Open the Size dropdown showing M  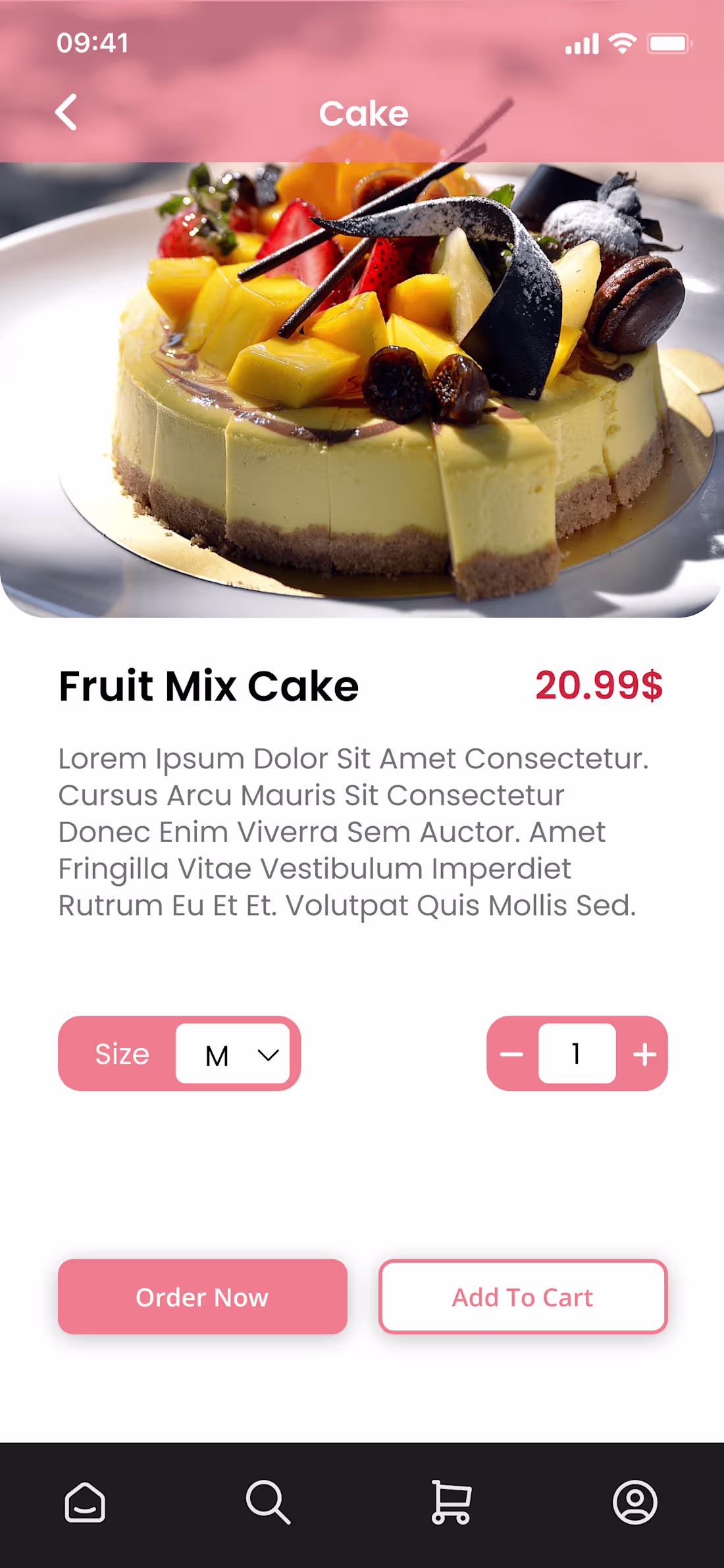tap(234, 1053)
